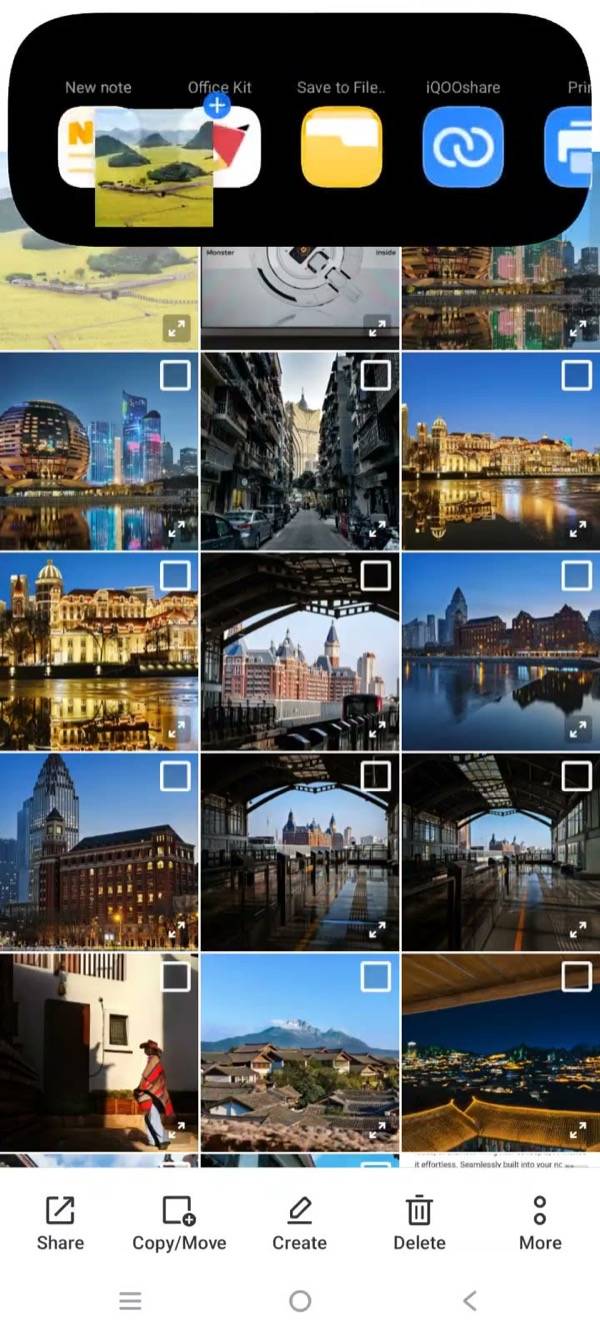This screenshot has width=600, height=1333.
Task: Check the woman in red poncho photo
Action: [175, 977]
